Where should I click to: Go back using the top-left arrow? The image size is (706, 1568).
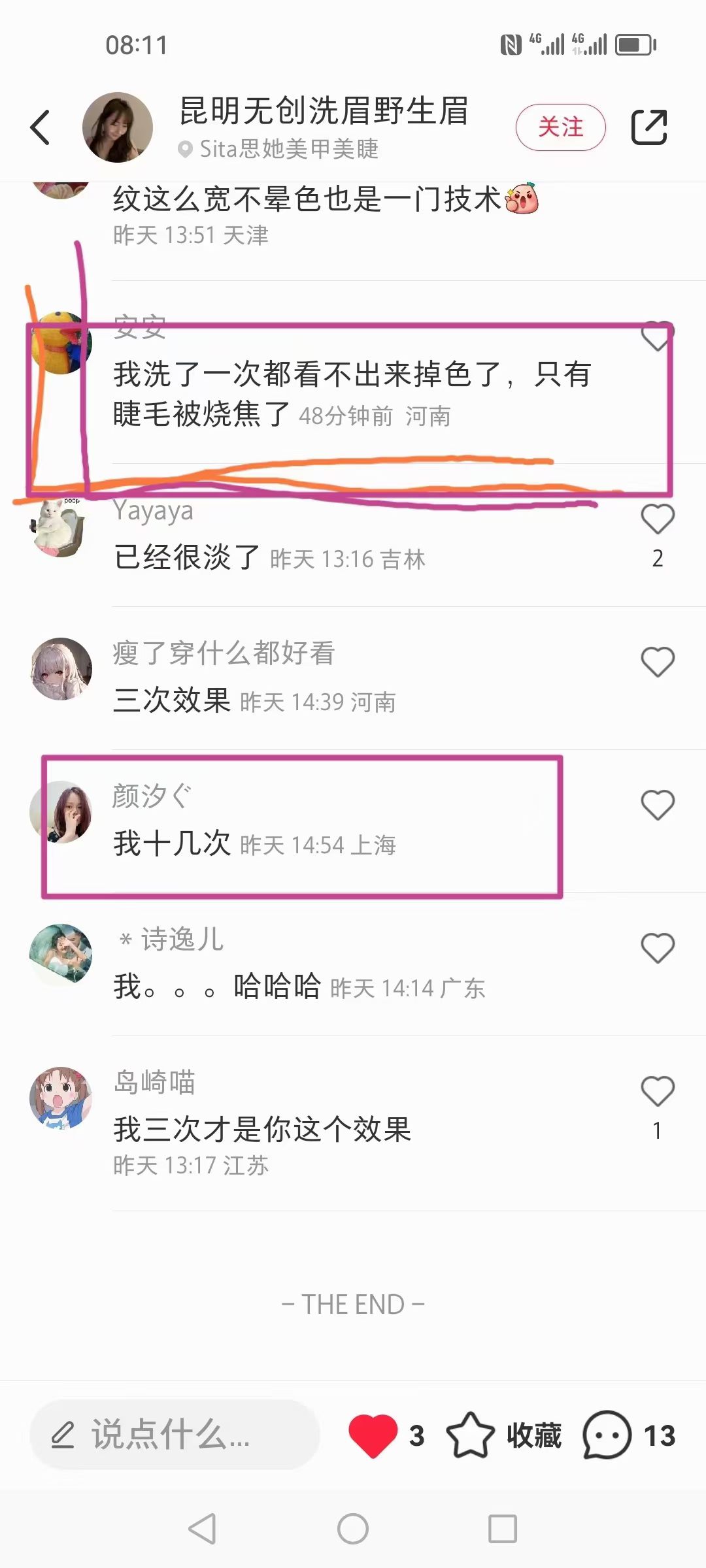pyautogui.click(x=41, y=127)
